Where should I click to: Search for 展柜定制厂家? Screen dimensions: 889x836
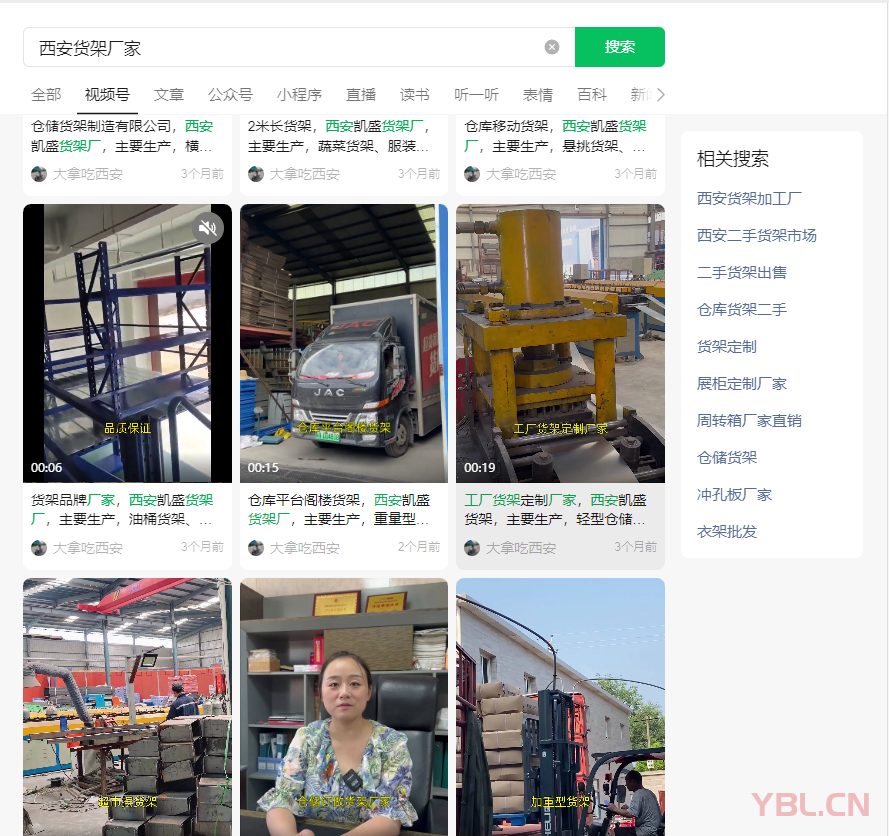[x=742, y=383]
